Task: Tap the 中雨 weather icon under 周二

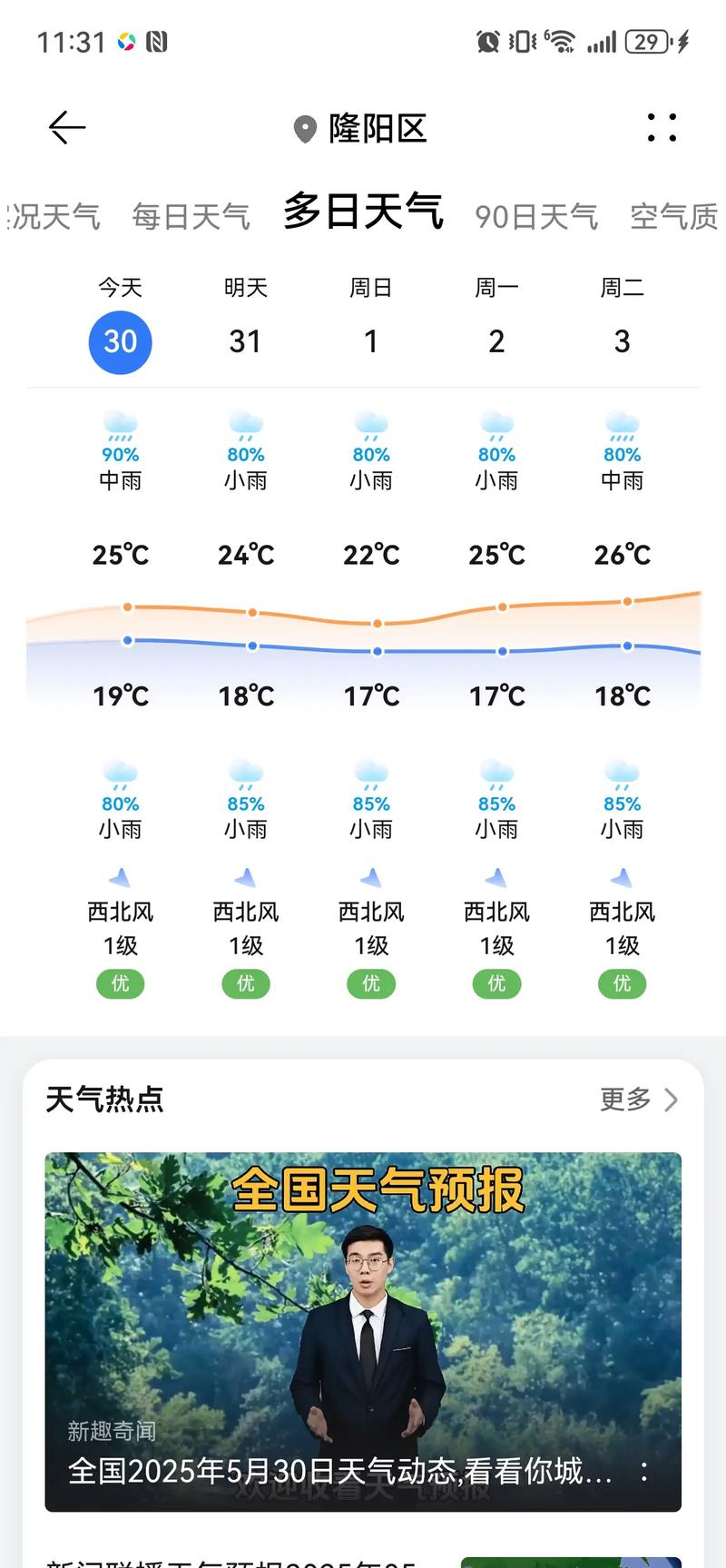Action: 622,425
